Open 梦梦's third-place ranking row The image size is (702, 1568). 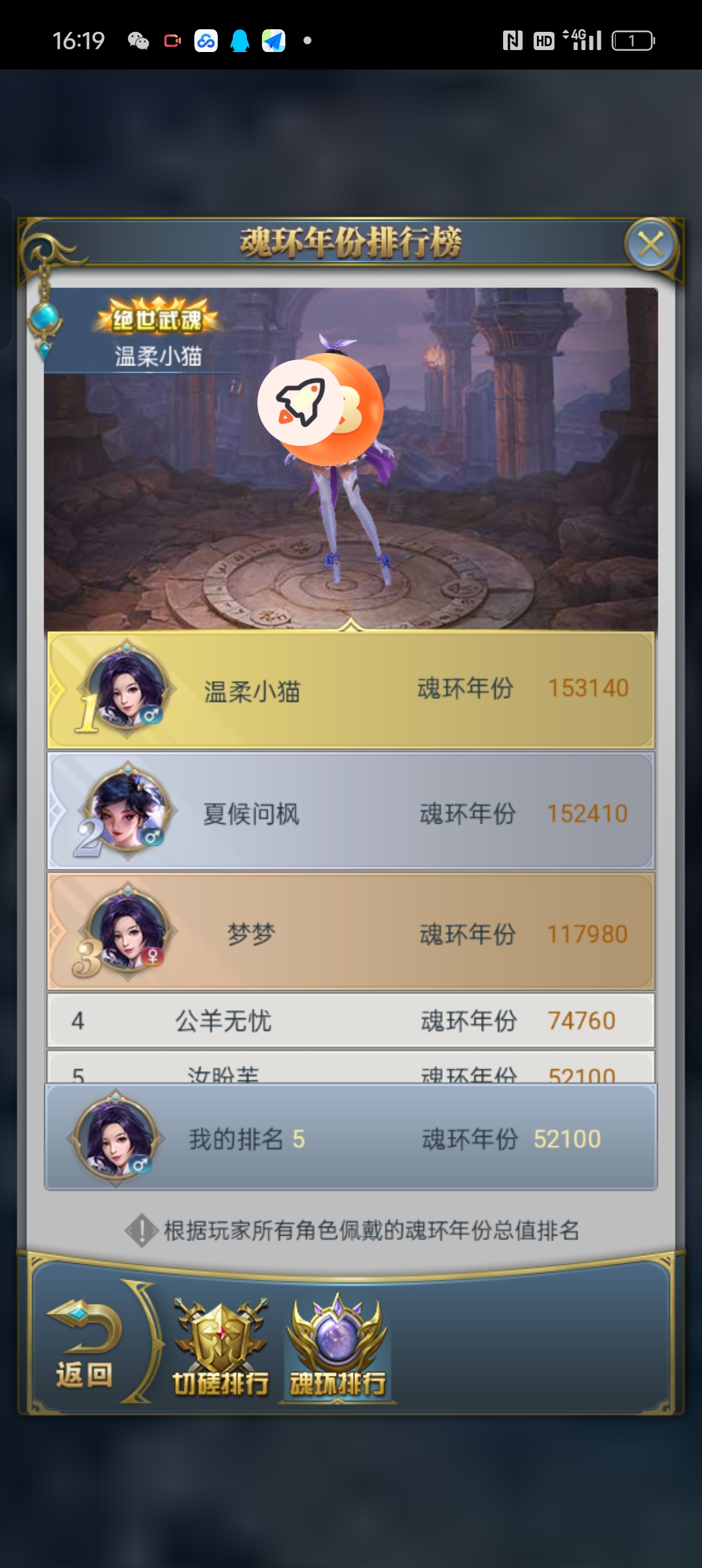pyautogui.click(x=351, y=933)
